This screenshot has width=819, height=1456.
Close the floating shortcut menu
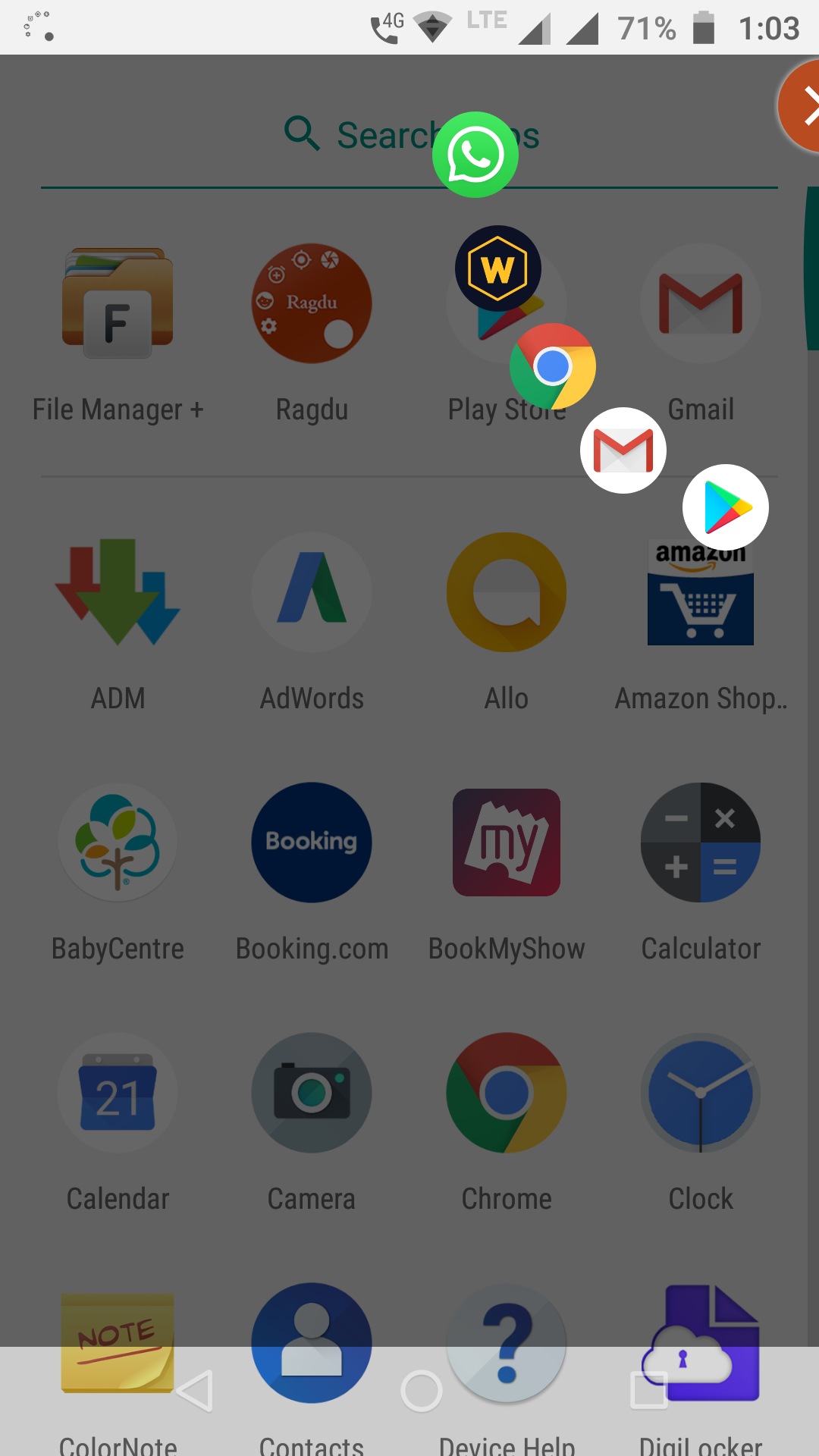[804, 106]
